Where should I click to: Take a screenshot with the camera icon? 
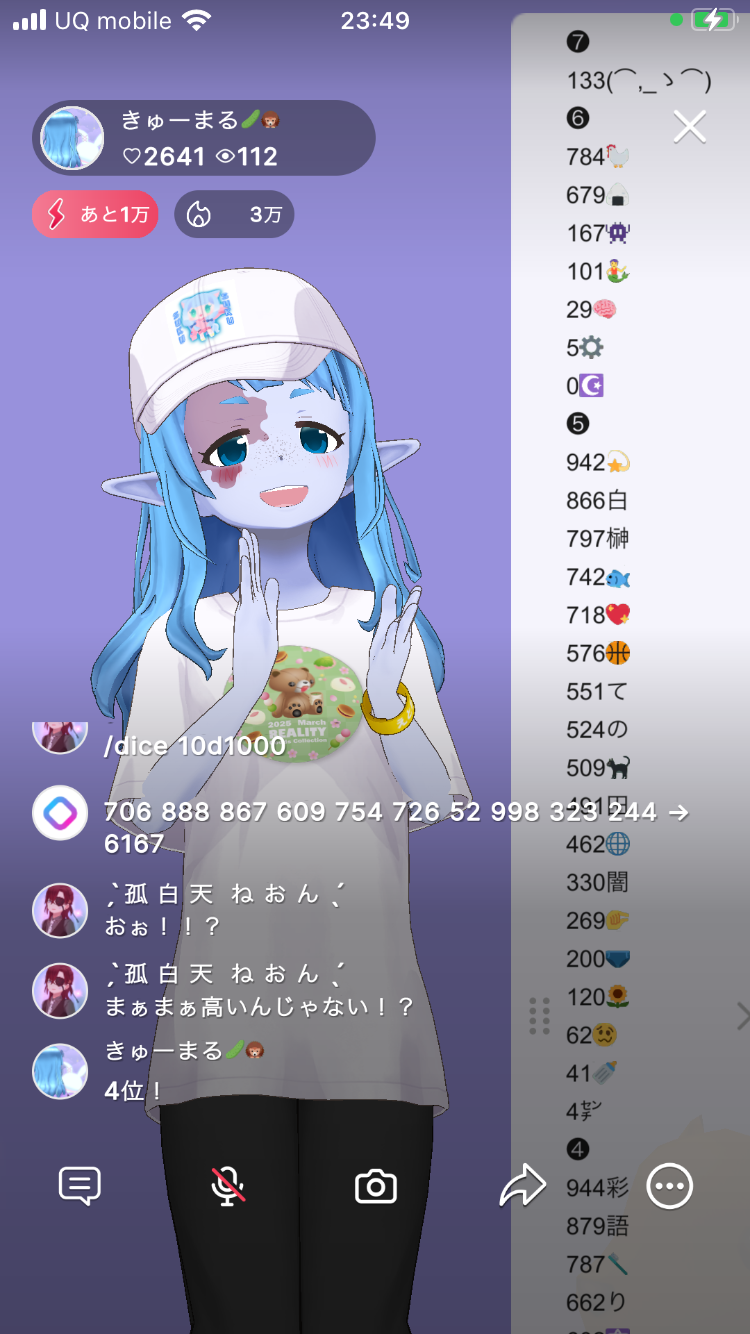pos(376,1187)
